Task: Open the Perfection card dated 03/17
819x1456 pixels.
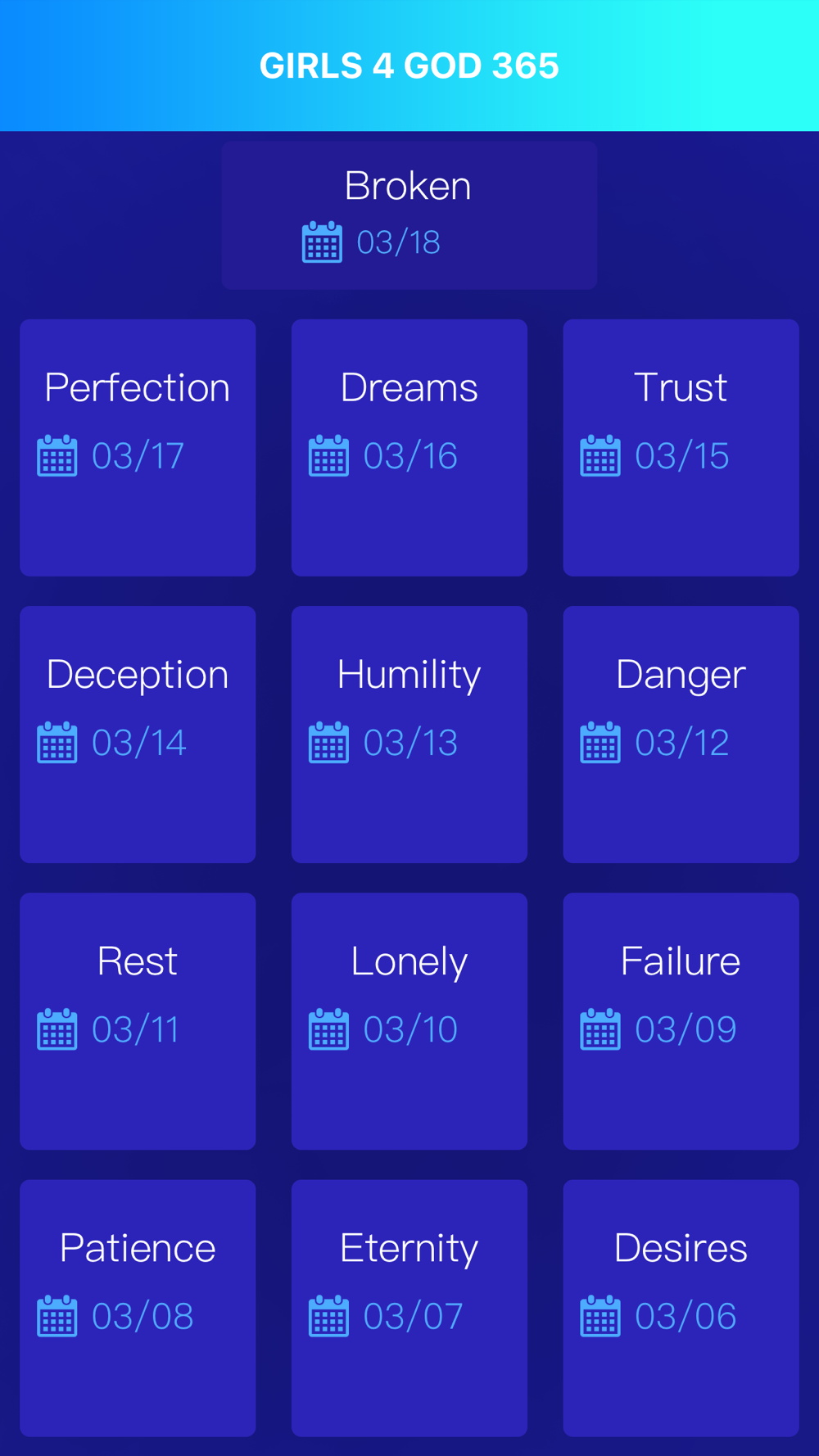Action: pos(138,448)
